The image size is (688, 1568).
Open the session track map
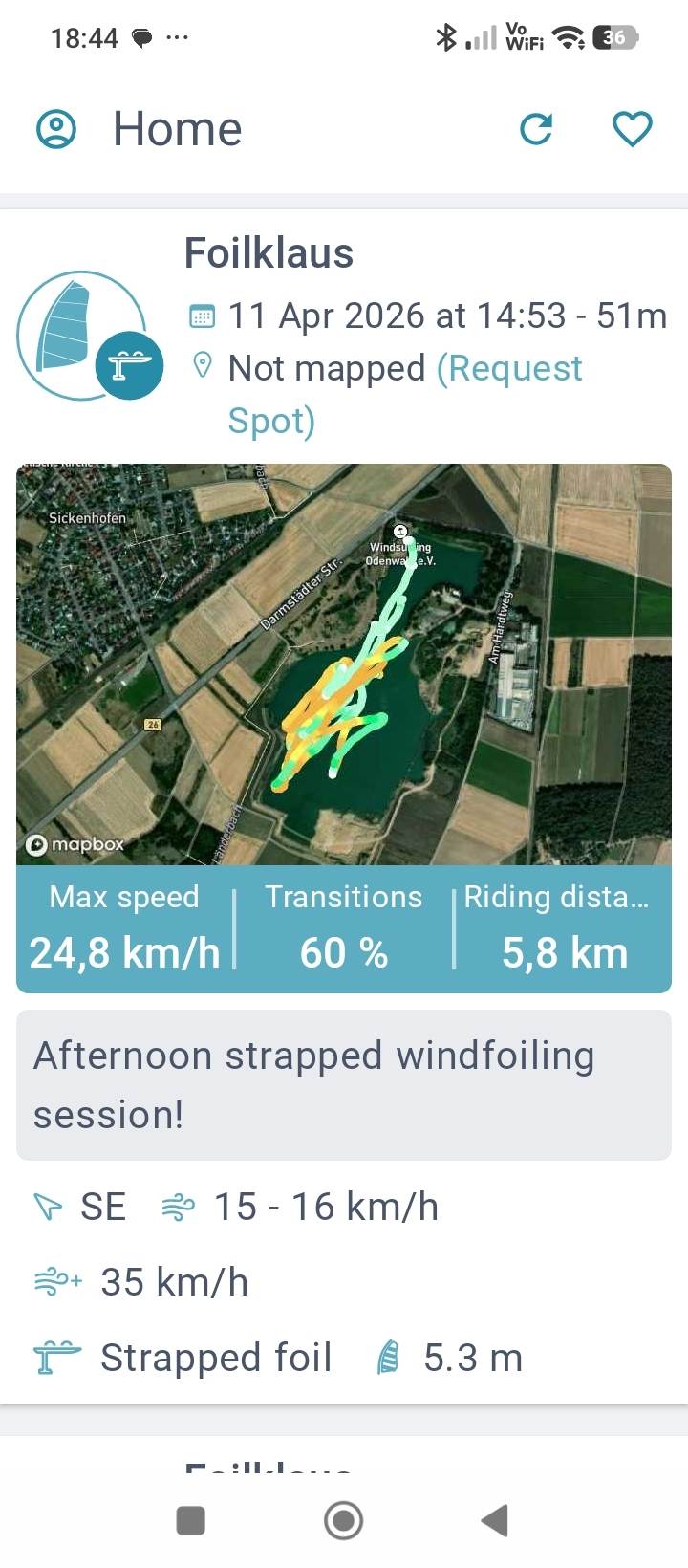344,664
